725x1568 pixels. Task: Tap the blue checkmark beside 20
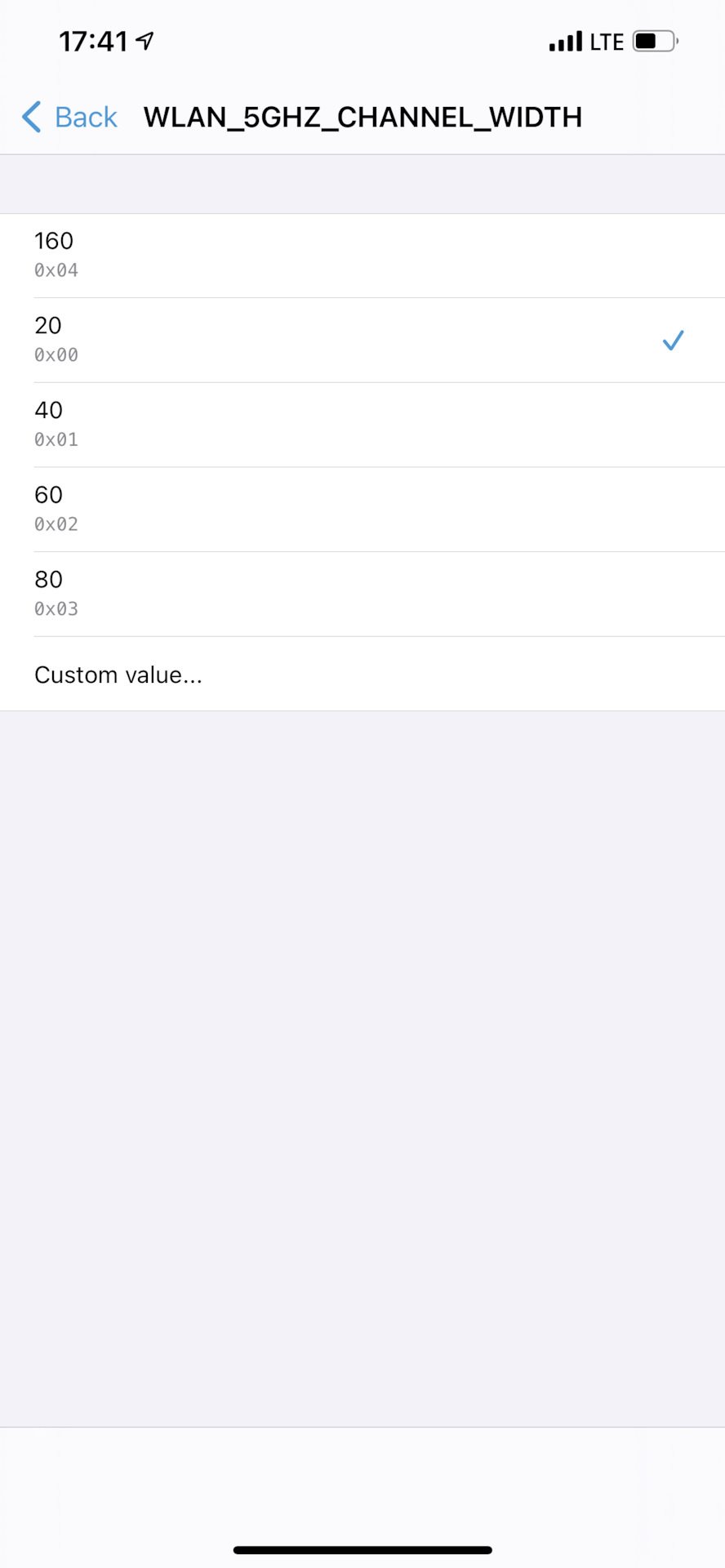674,340
